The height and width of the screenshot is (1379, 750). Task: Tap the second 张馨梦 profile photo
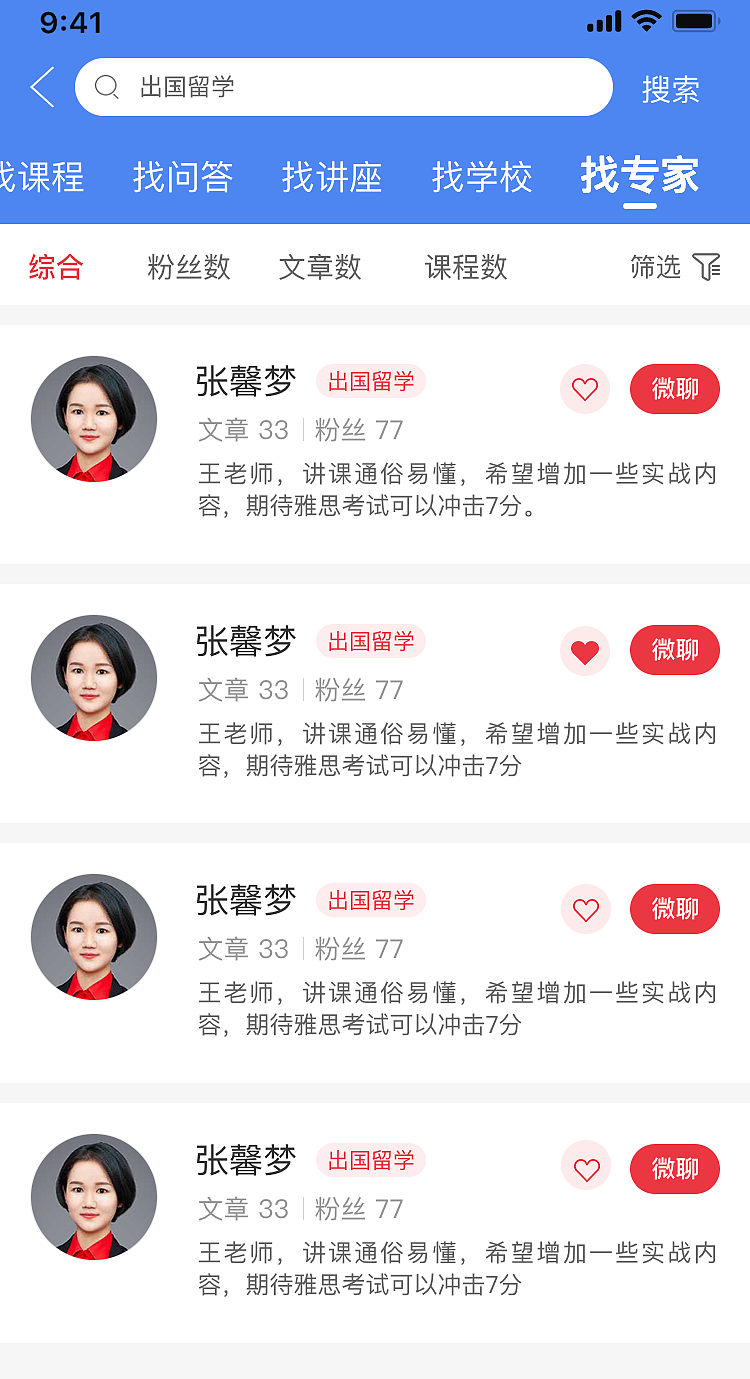click(94, 677)
